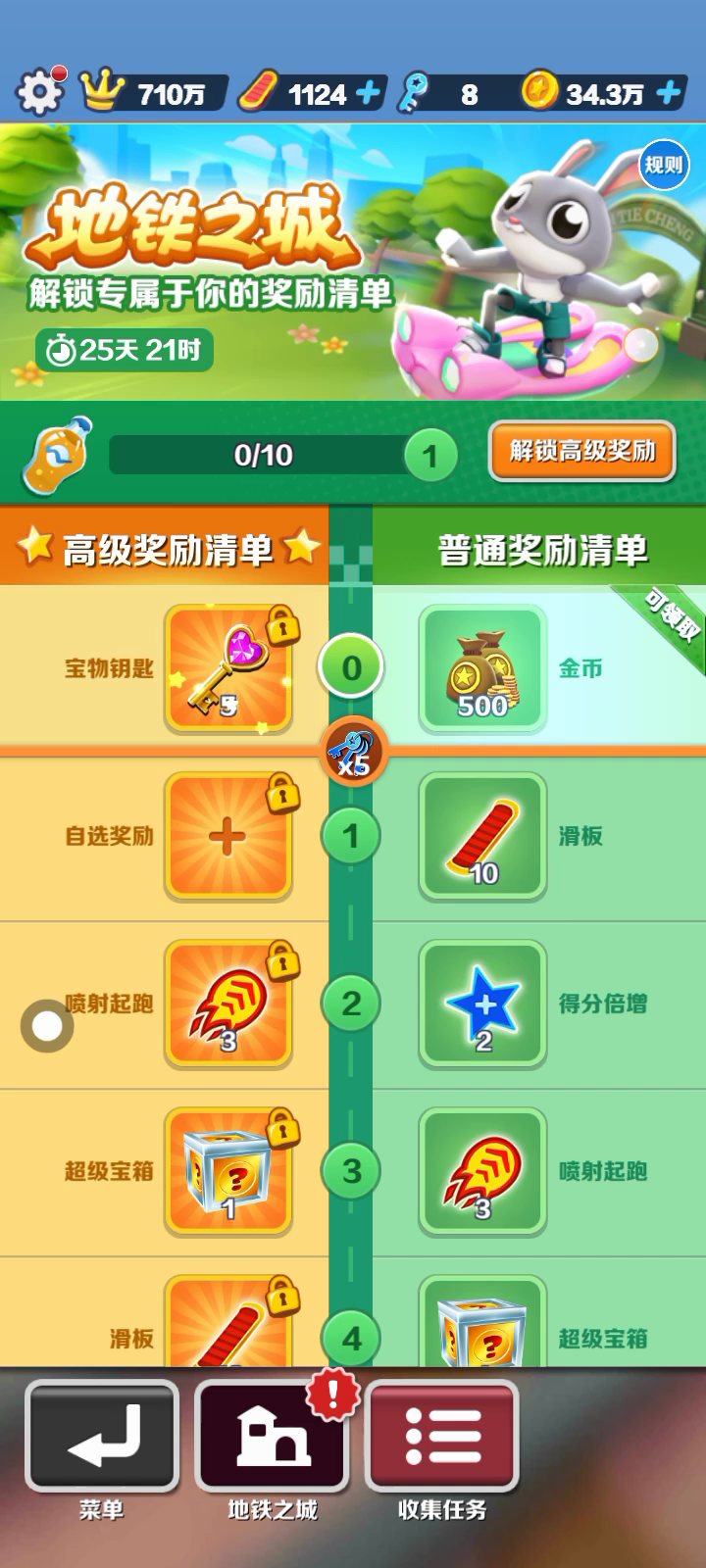The height and width of the screenshot is (1568, 706).
Task: Claim the 500 金币 reward
Action: [481, 669]
